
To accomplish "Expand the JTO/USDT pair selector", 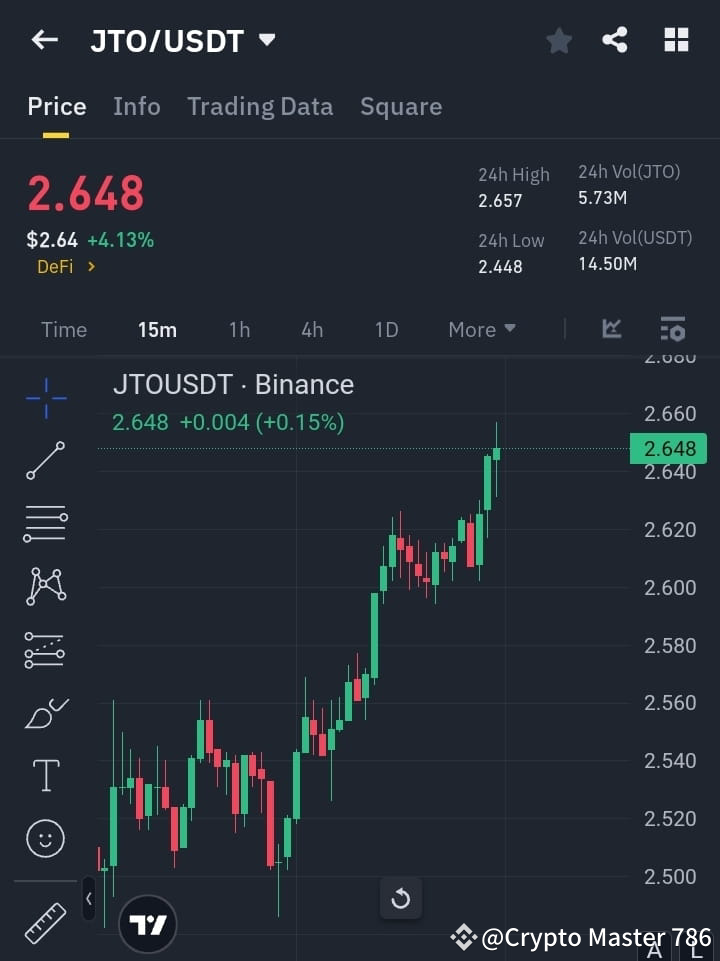I will (x=267, y=41).
